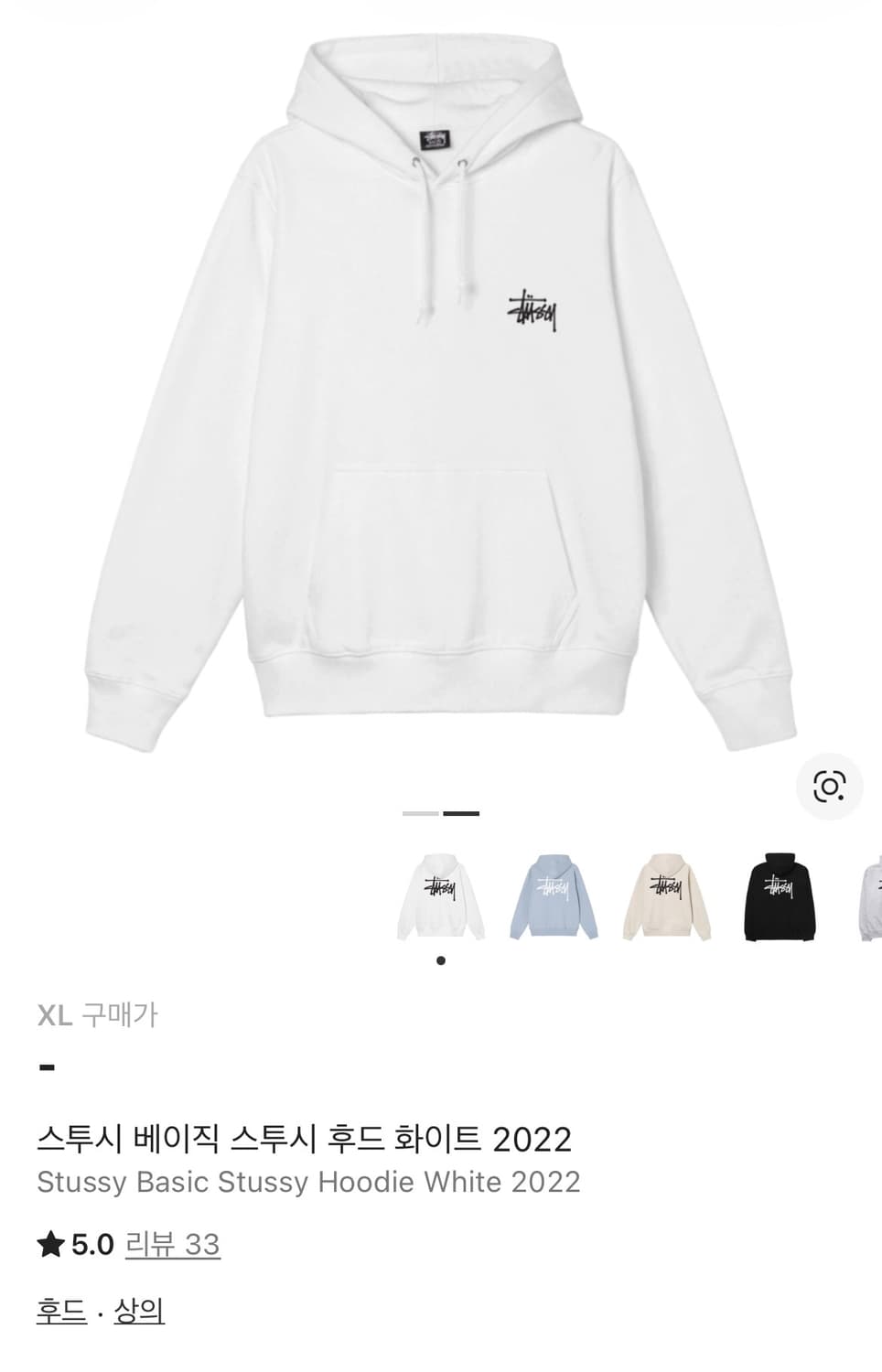Viewport: 882px width, 1372px height.
Task: Tap the pagination dot below color thumbnails
Action: (x=439, y=960)
